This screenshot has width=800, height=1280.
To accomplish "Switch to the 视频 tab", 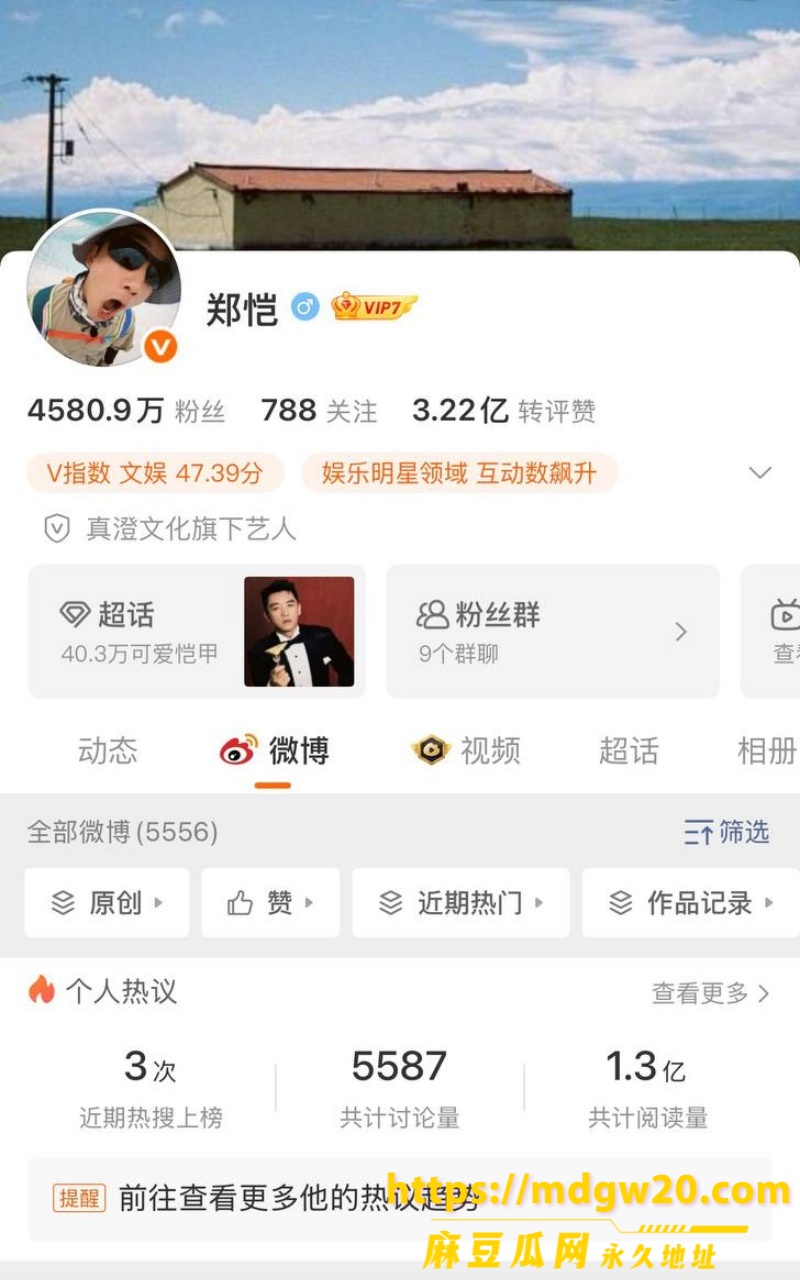I will click(466, 751).
